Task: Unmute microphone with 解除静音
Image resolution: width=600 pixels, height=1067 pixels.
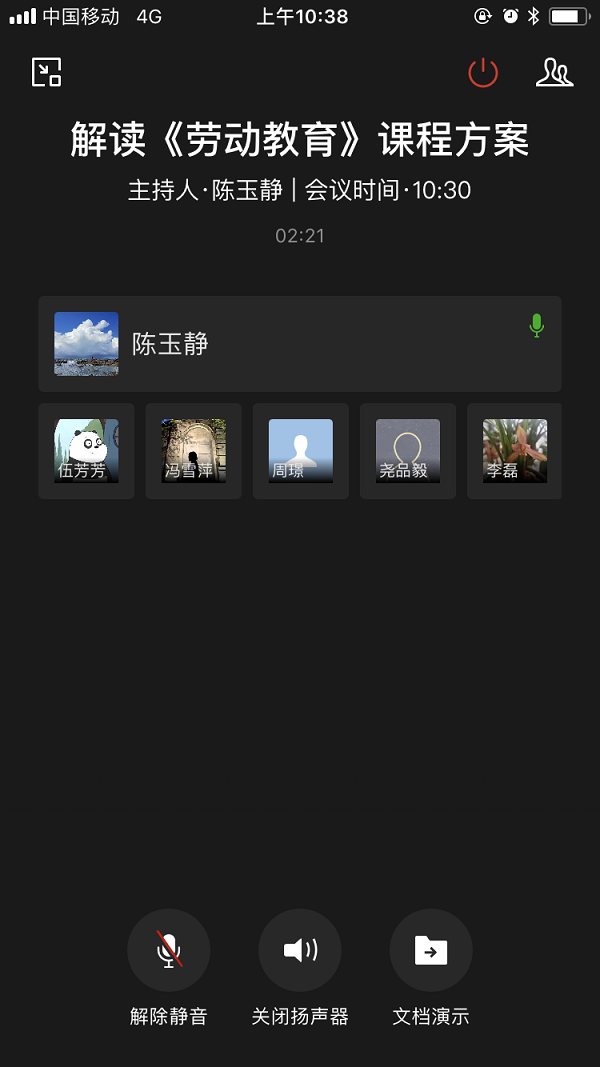Action: pos(169,950)
